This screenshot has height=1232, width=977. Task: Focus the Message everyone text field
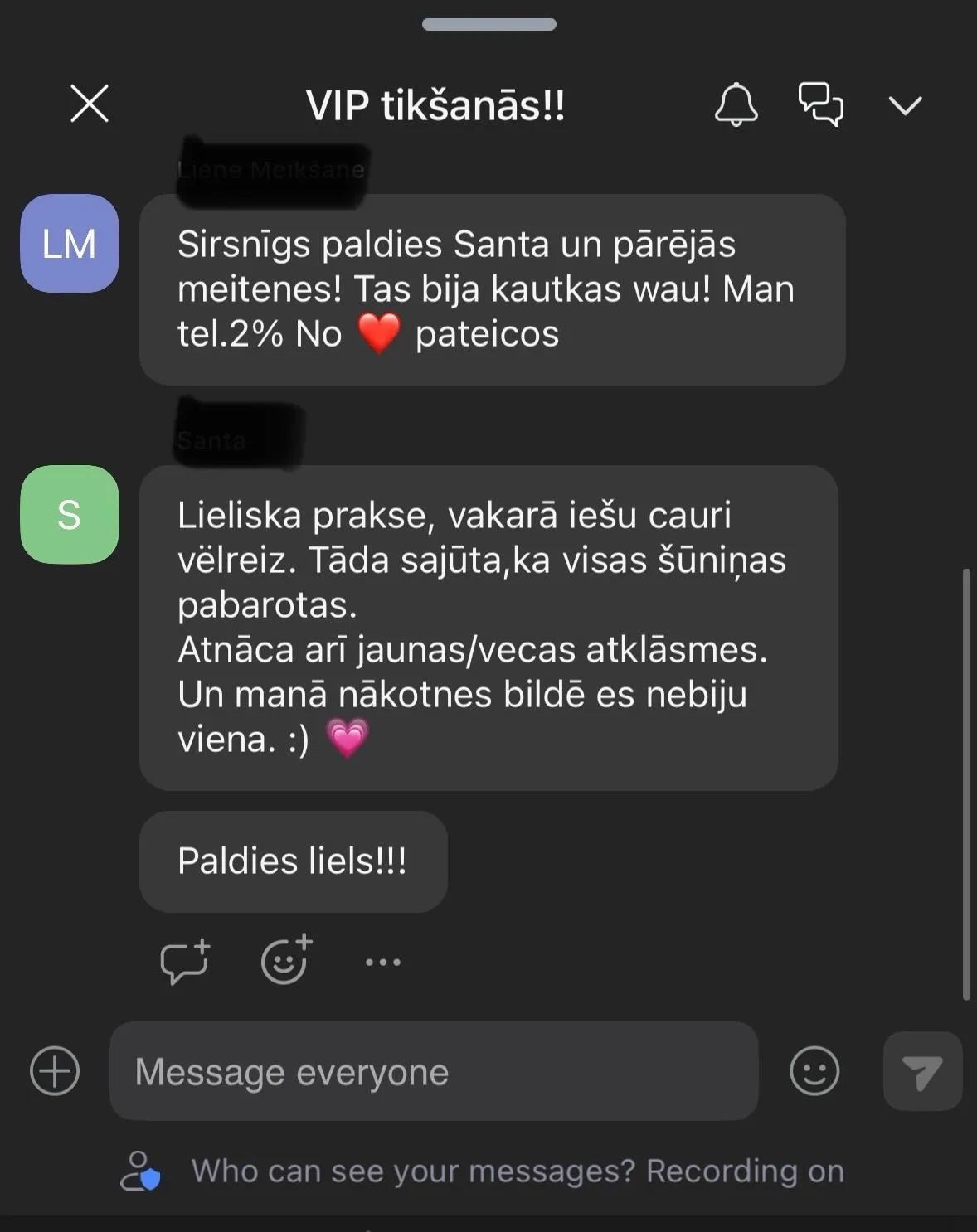433,1071
